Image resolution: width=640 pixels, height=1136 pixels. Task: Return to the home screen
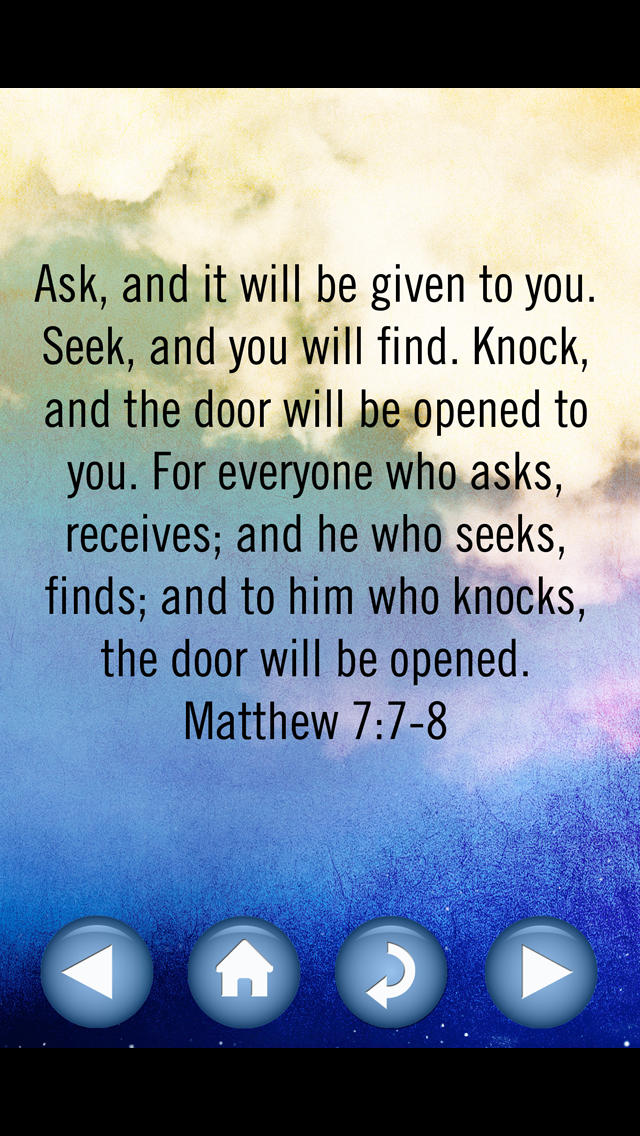pyautogui.click(x=244, y=971)
